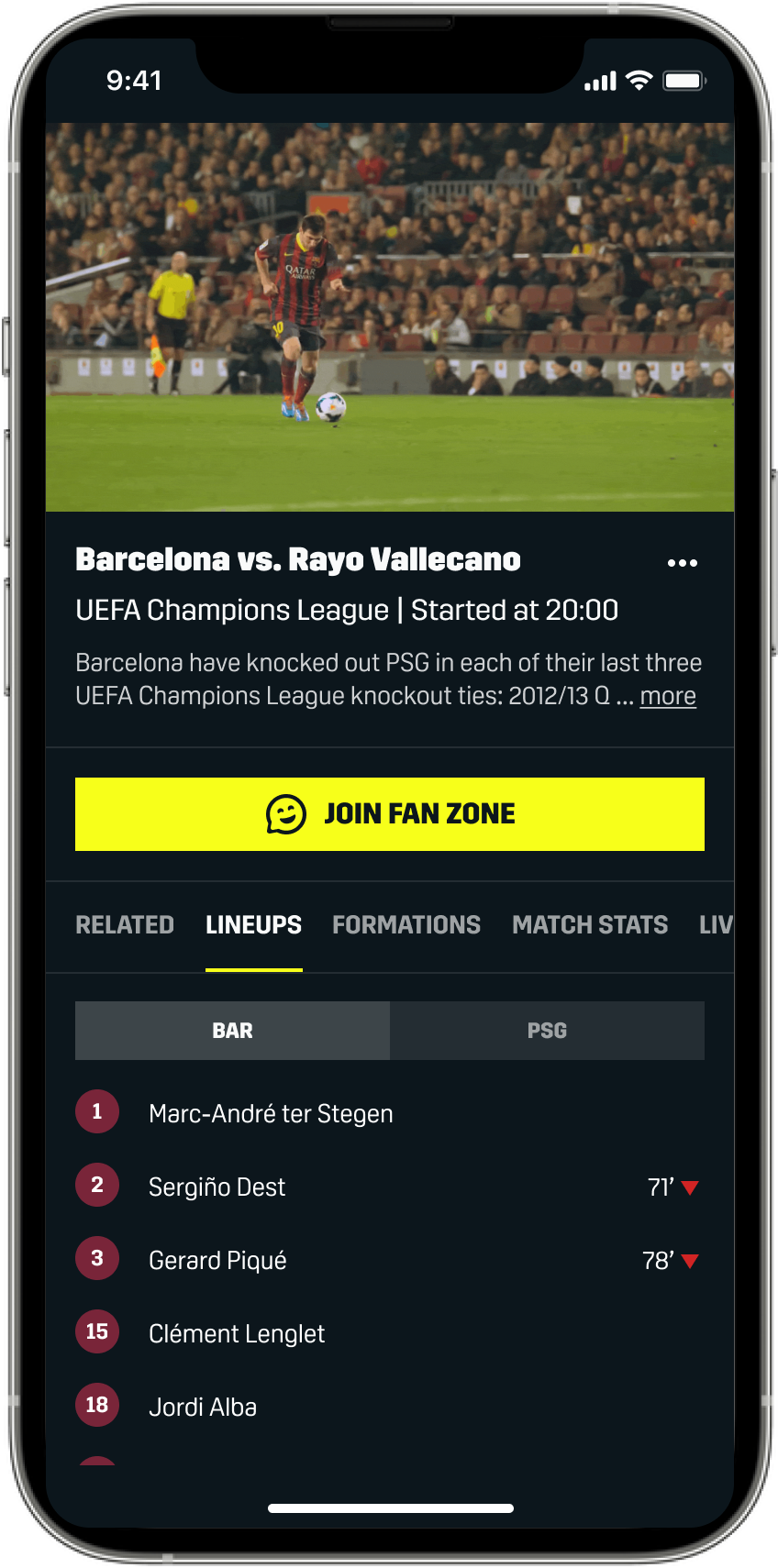Open player Sergiño Dest
The image size is (778, 1568).
pos(217,1187)
